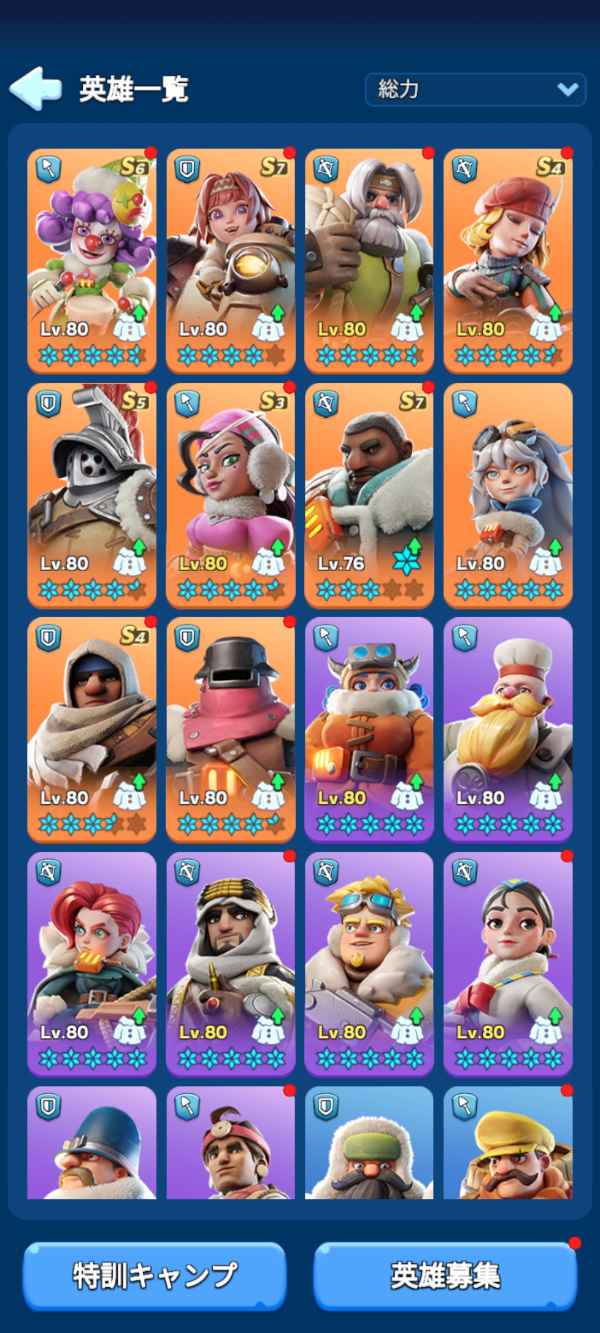600x1333 pixels.
Task: Select the red-haired woman hero card
Action: (92, 963)
